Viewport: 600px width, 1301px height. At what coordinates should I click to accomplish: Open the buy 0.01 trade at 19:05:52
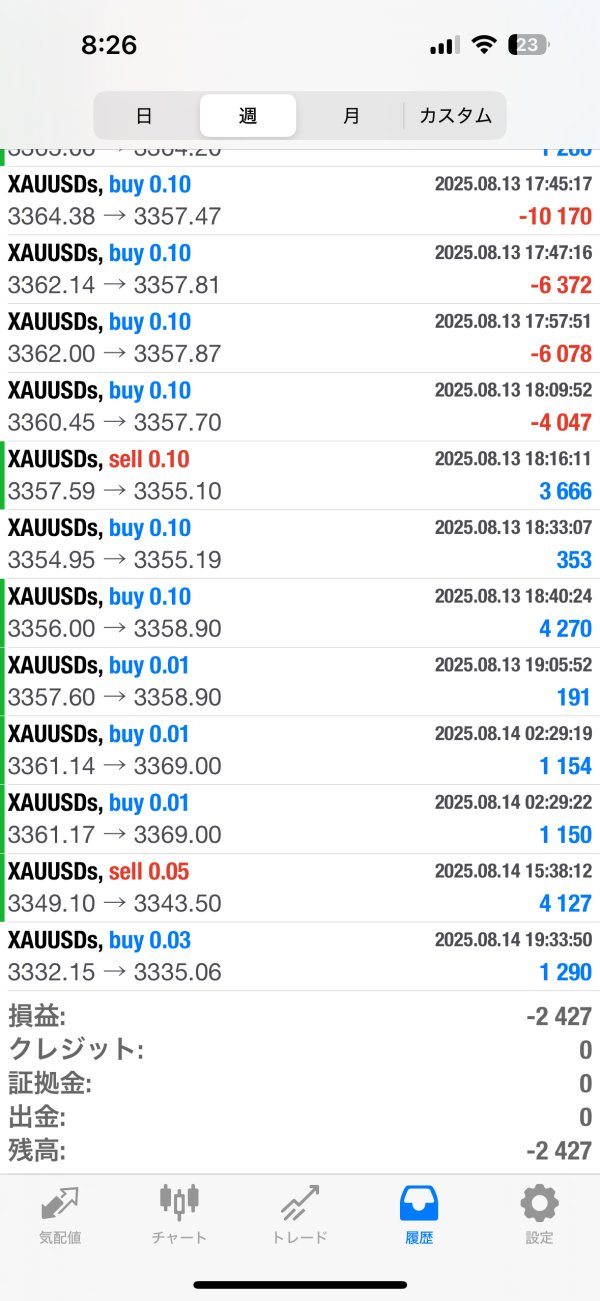click(x=300, y=682)
